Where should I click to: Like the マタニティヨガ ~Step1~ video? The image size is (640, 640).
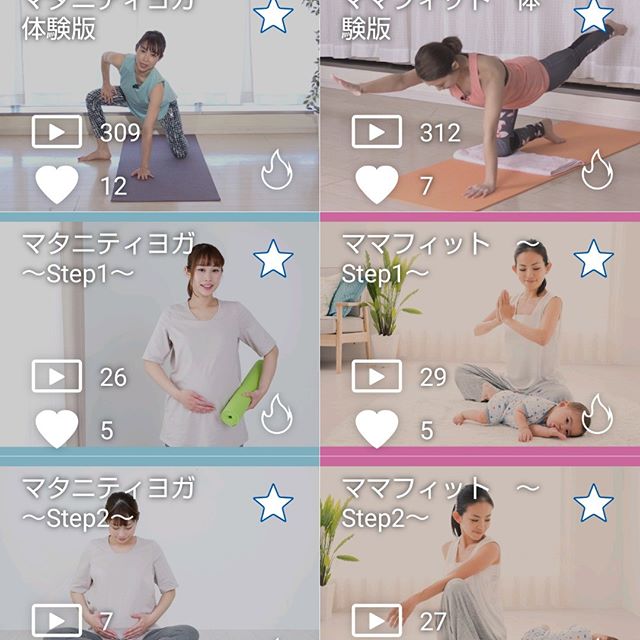(x=57, y=429)
